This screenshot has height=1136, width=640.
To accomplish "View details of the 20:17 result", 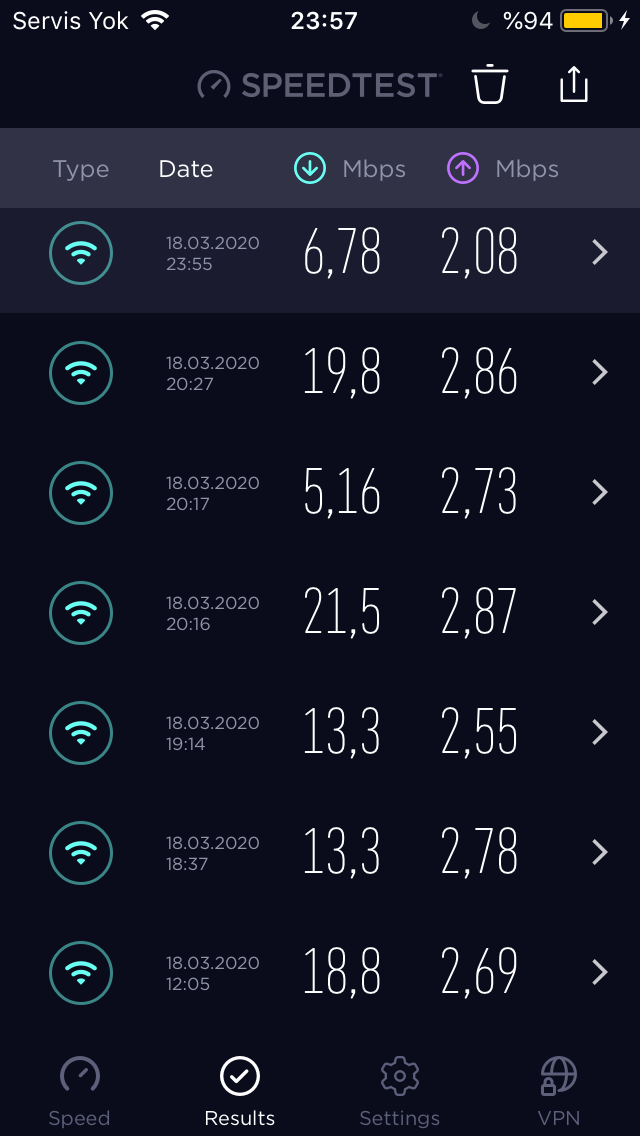I will point(320,493).
